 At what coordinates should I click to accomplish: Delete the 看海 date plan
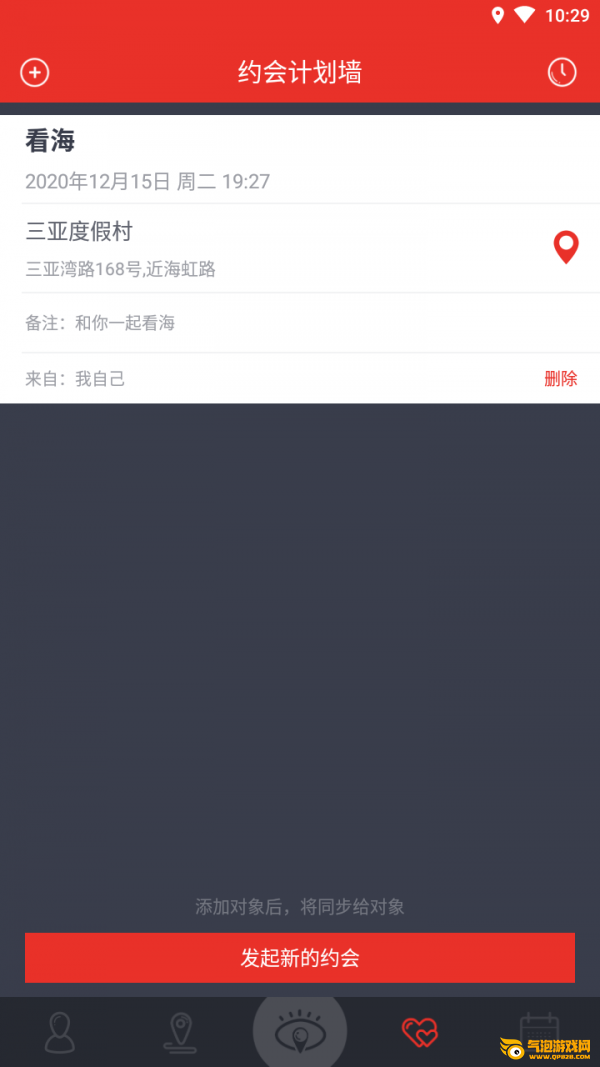[560, 378]
